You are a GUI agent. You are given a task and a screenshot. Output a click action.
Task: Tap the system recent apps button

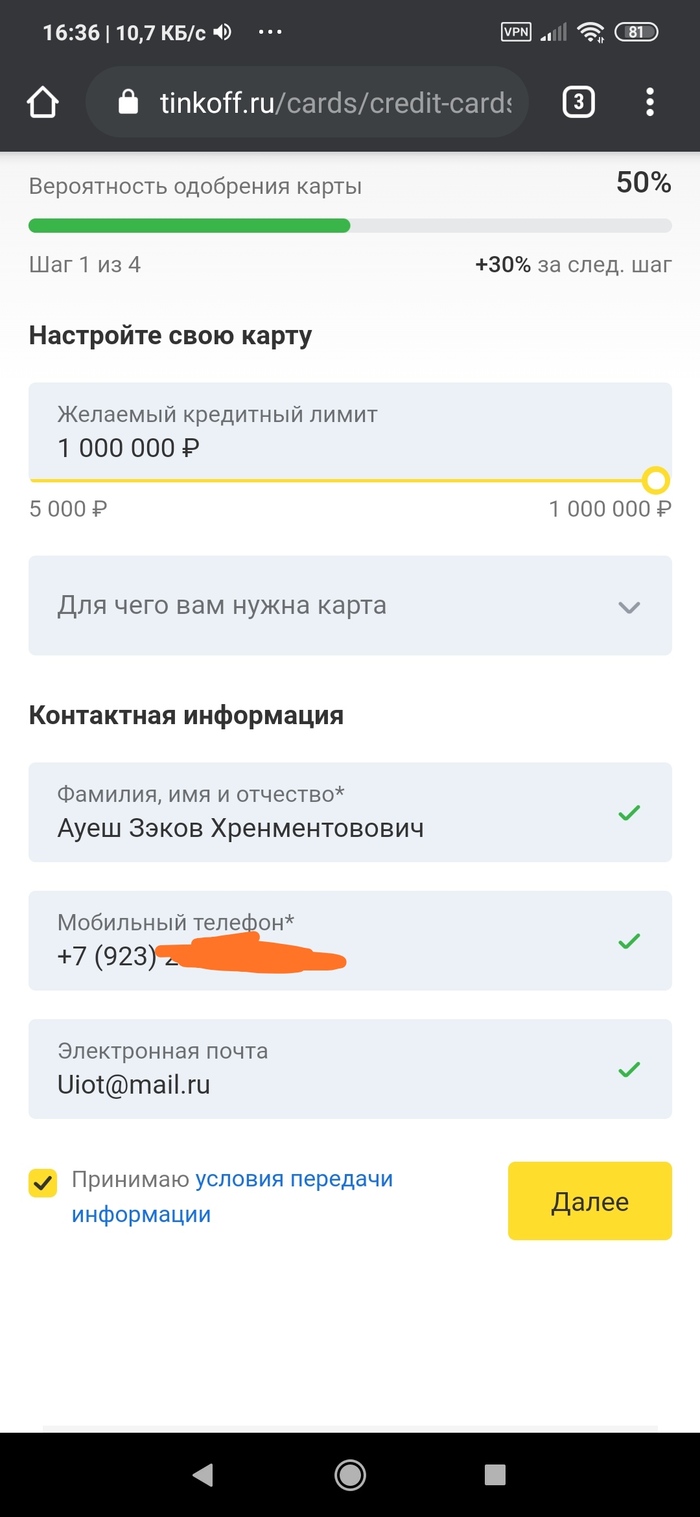pyautogui.click(x=494, y=1474)
